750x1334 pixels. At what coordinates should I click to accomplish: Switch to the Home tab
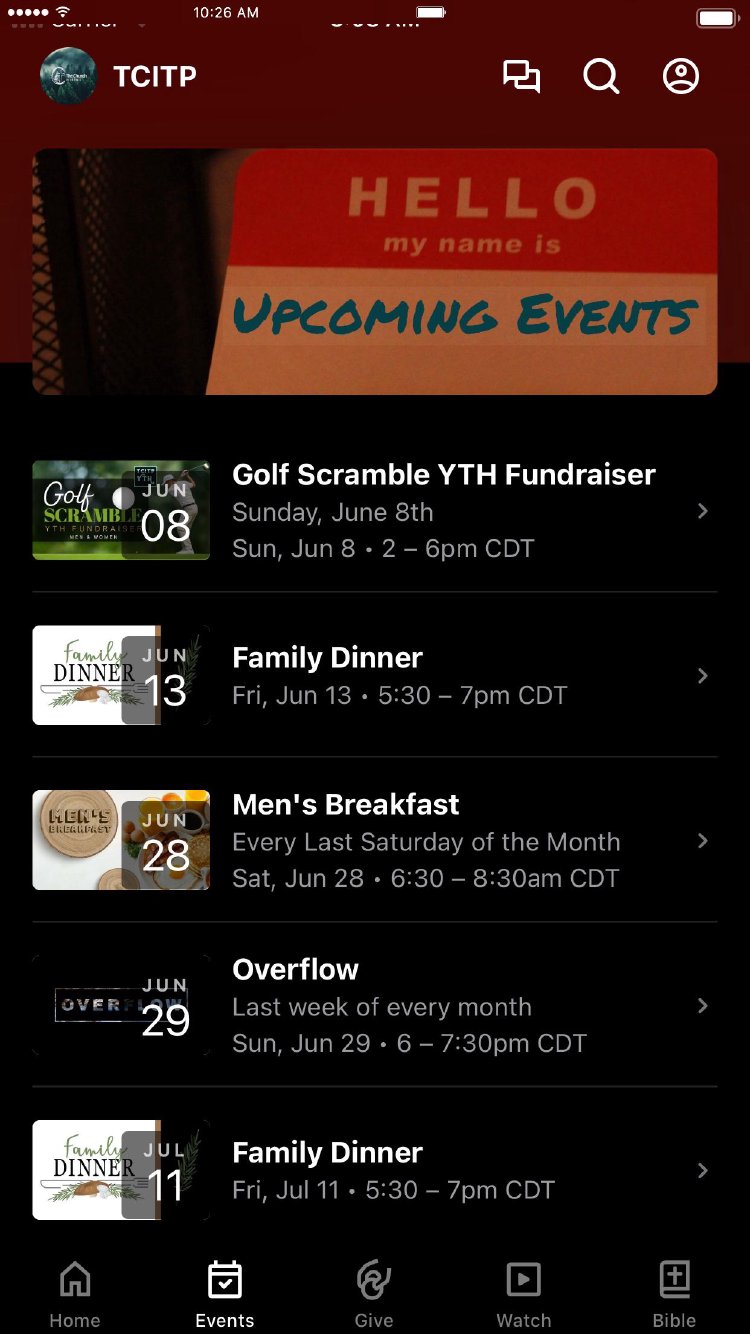point(75,1294)
